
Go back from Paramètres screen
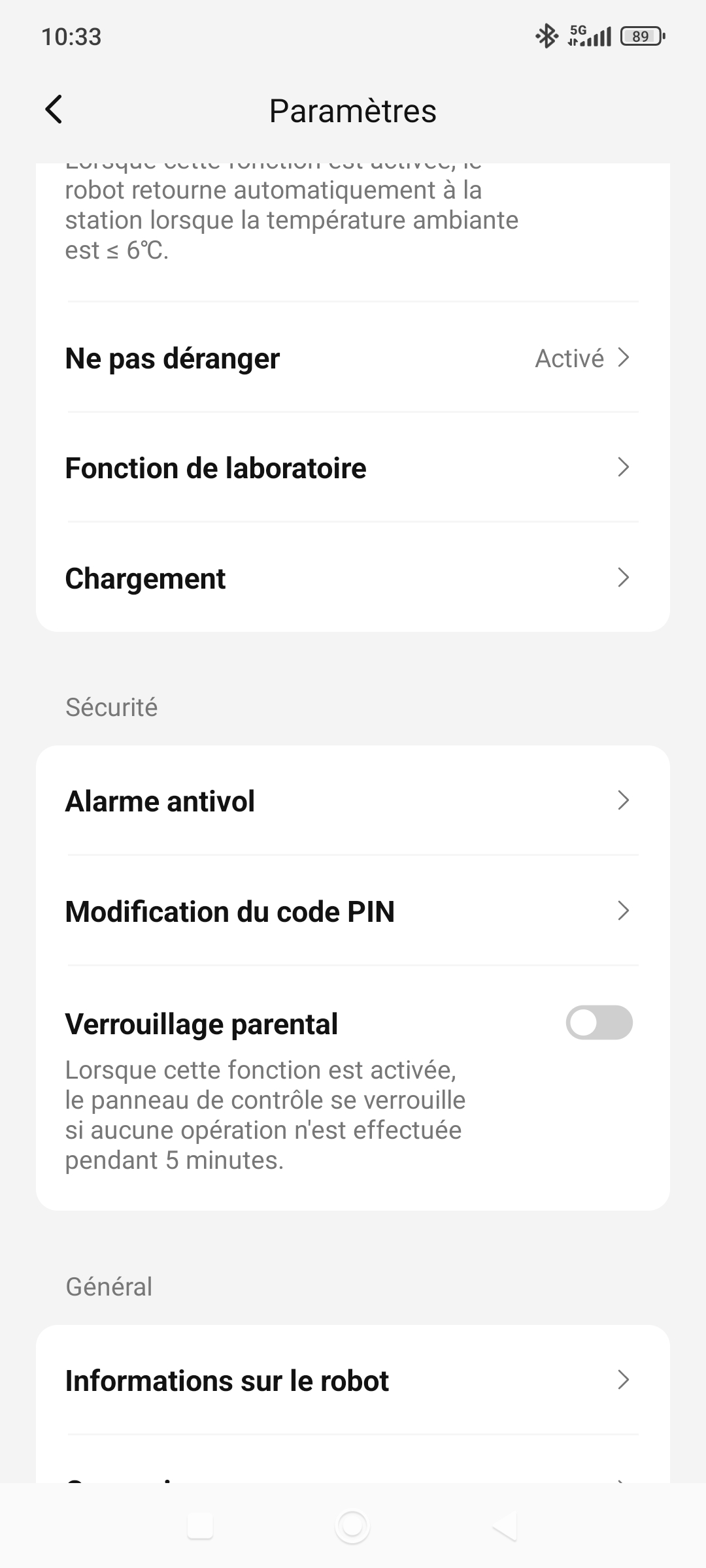click(54, 109)
